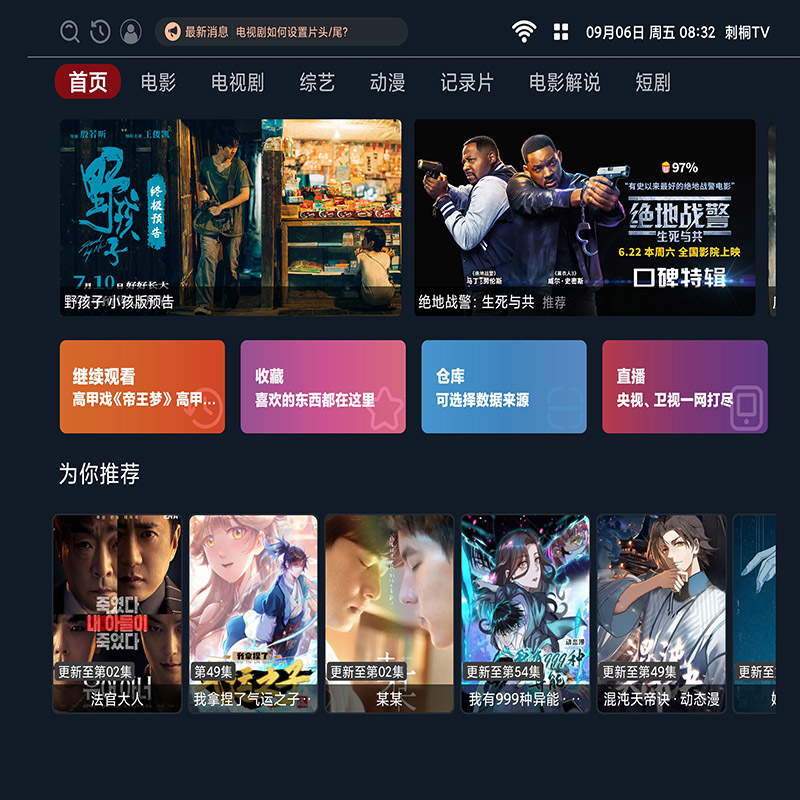Open the latest news about 电视剧如何设置片头/尾
This screenshot has height=800, width=800.
(280, 32)
